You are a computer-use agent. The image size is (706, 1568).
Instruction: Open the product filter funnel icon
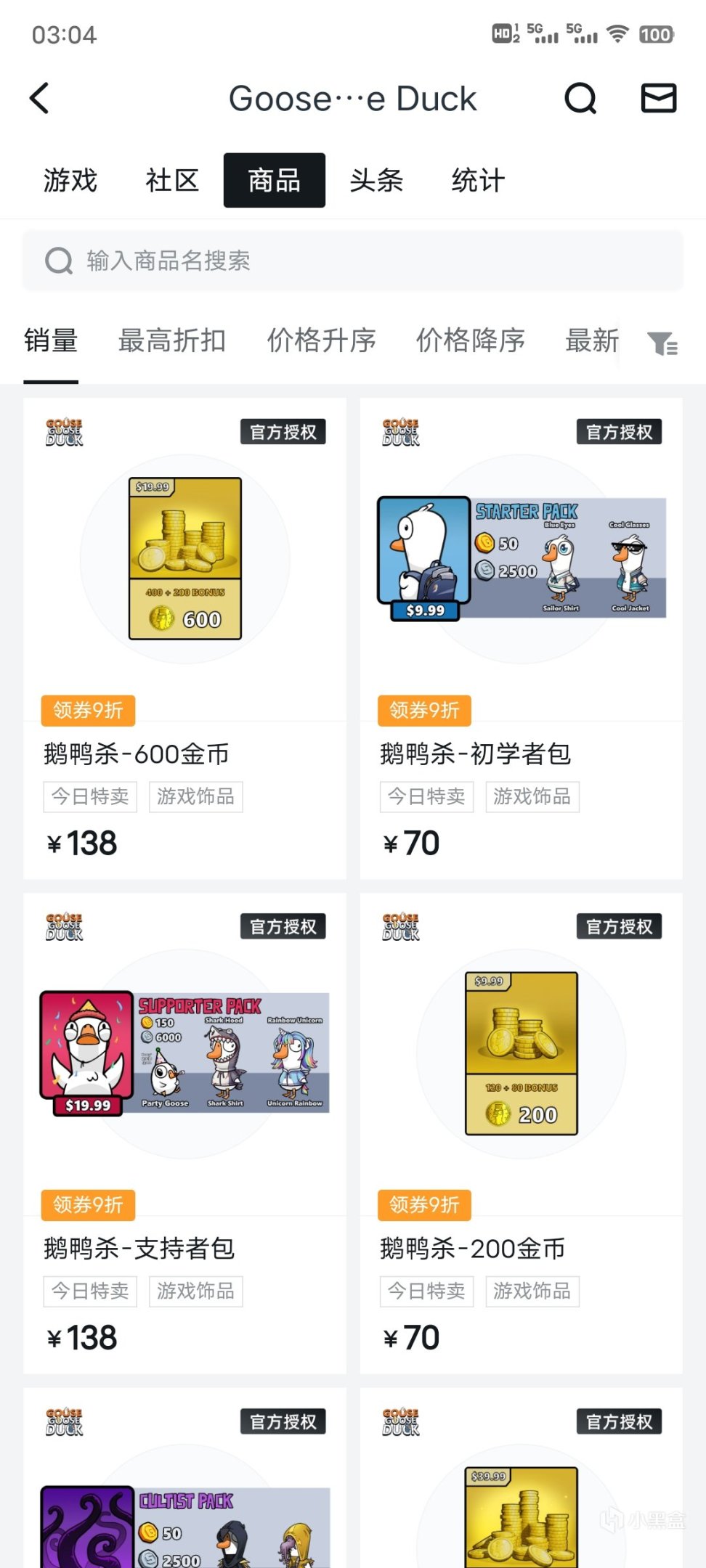662,343
